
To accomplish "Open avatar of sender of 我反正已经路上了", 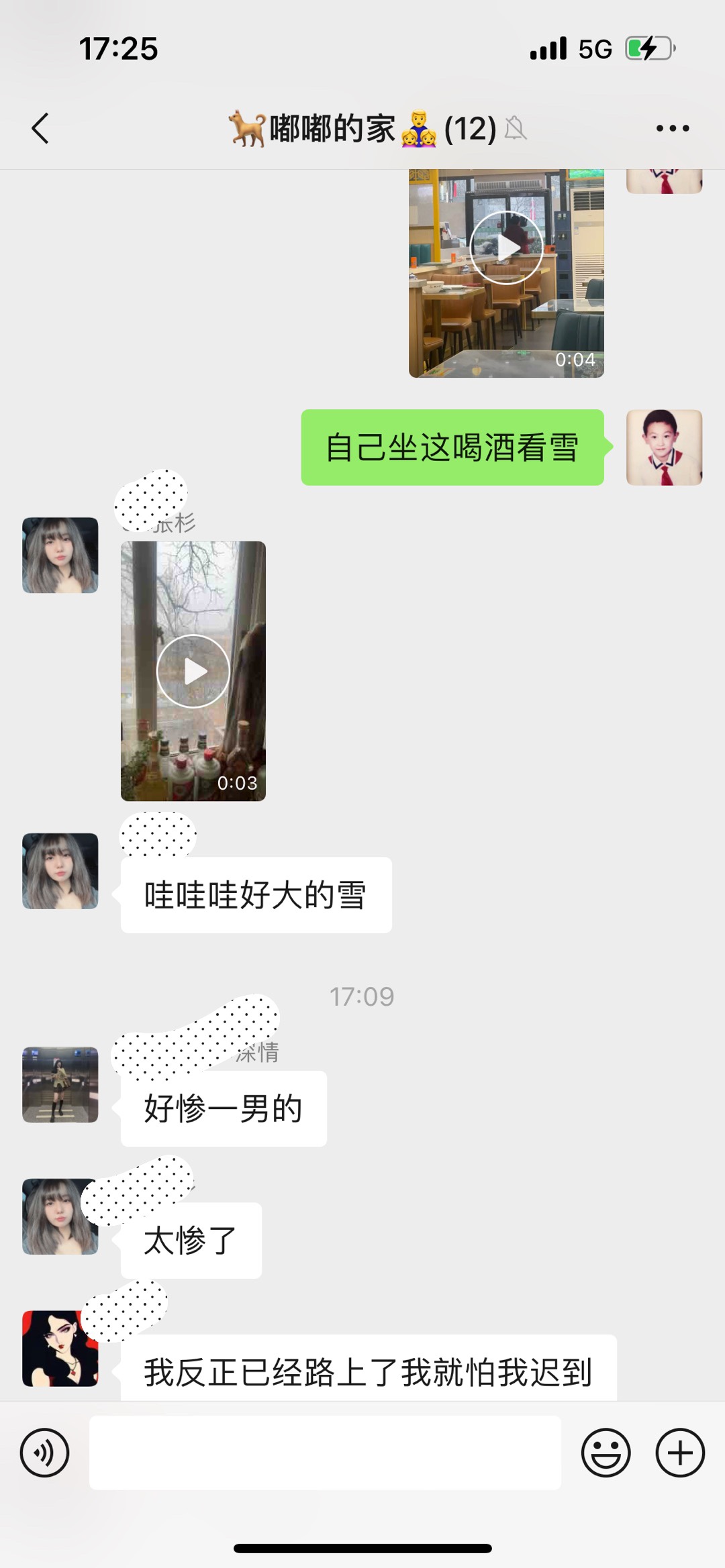I will (60, 1349).
